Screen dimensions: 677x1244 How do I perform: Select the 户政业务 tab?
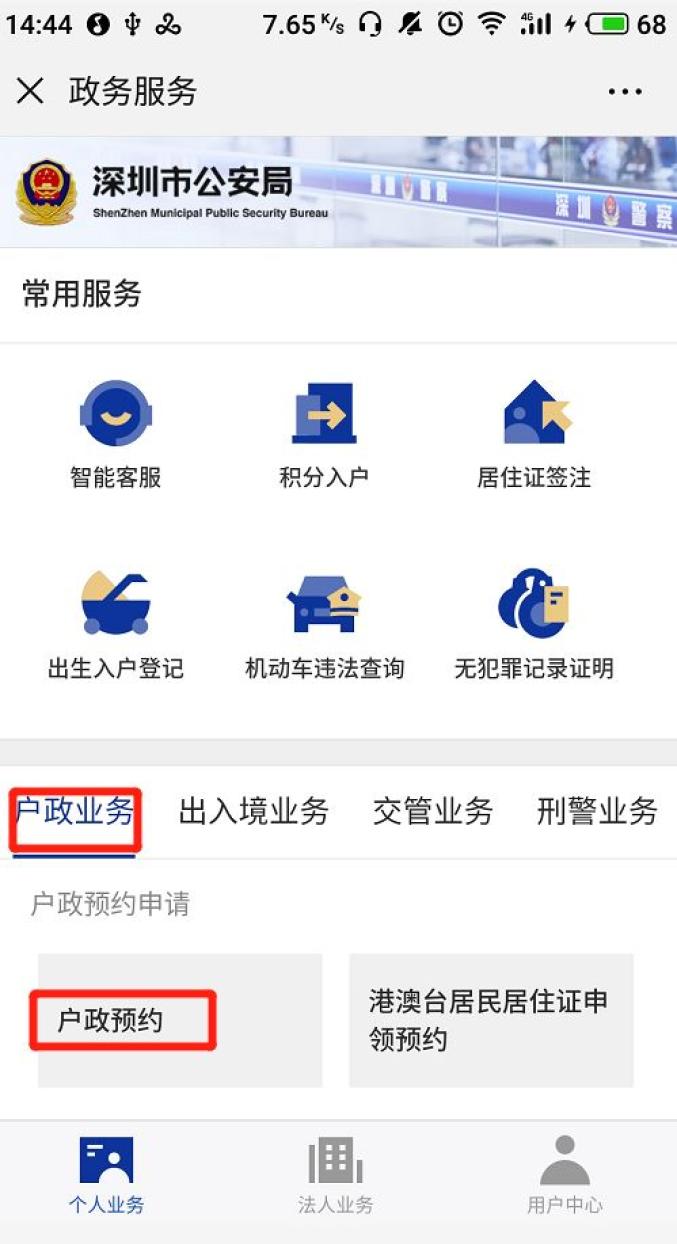click(75, 812)
